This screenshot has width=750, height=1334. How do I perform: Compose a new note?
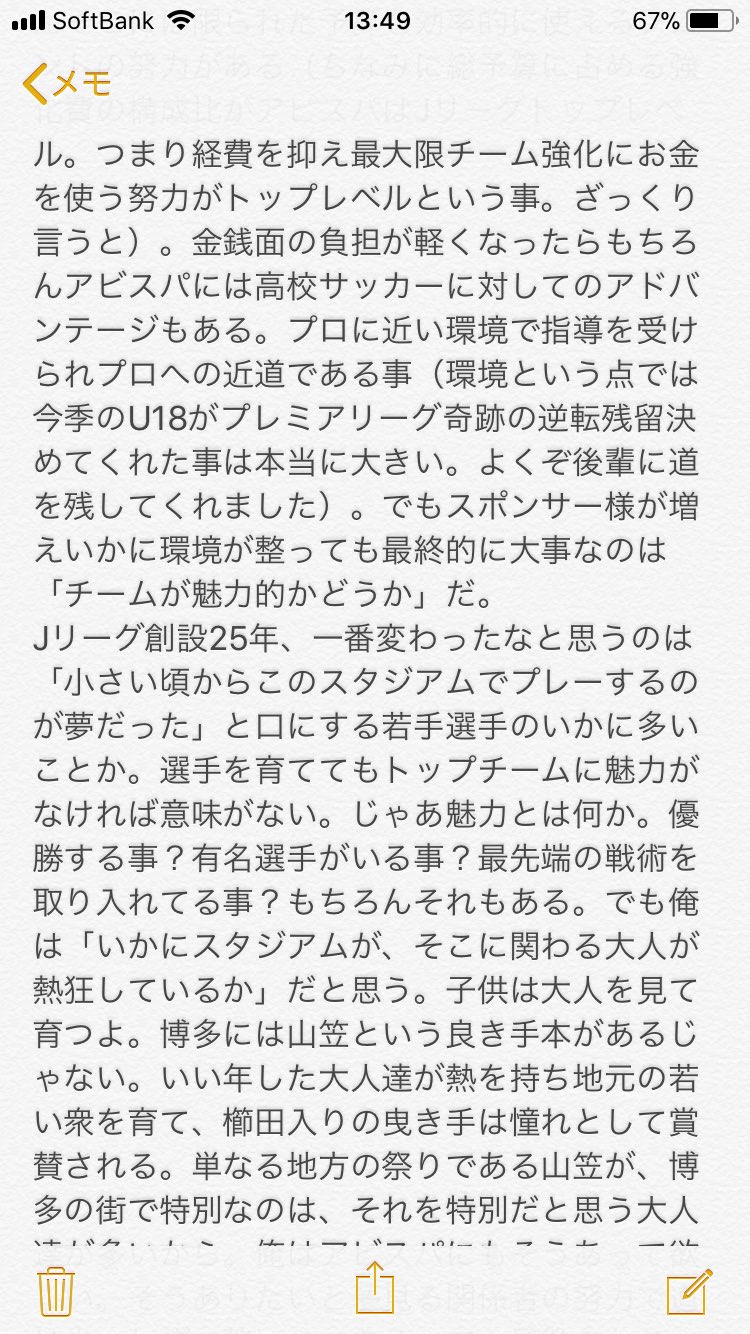click(x=689, y=1289)
